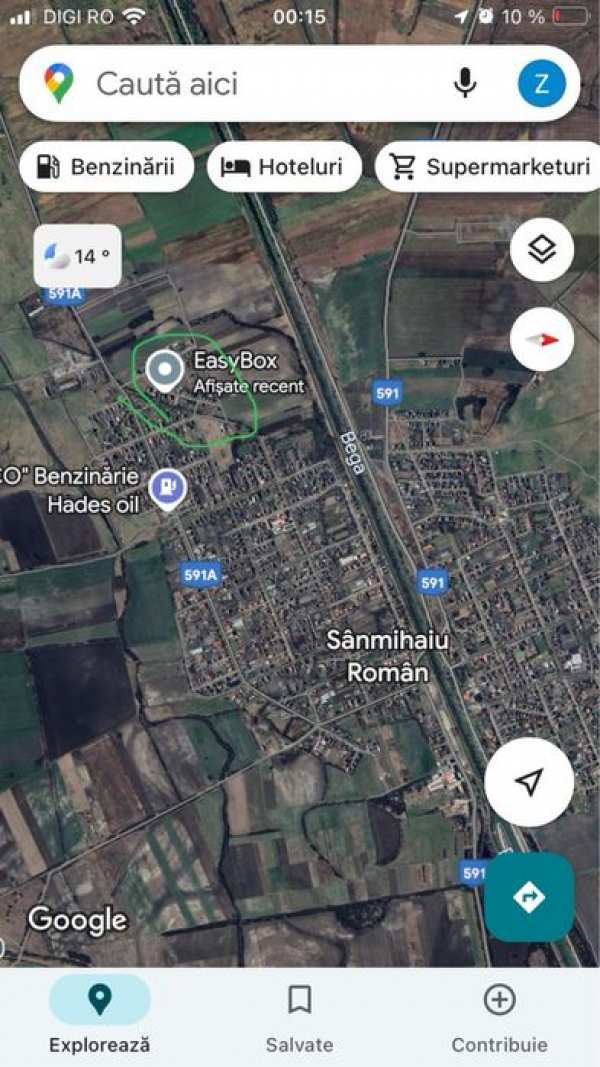
Task: Open directions with the teal button
Action: (529, 897)
